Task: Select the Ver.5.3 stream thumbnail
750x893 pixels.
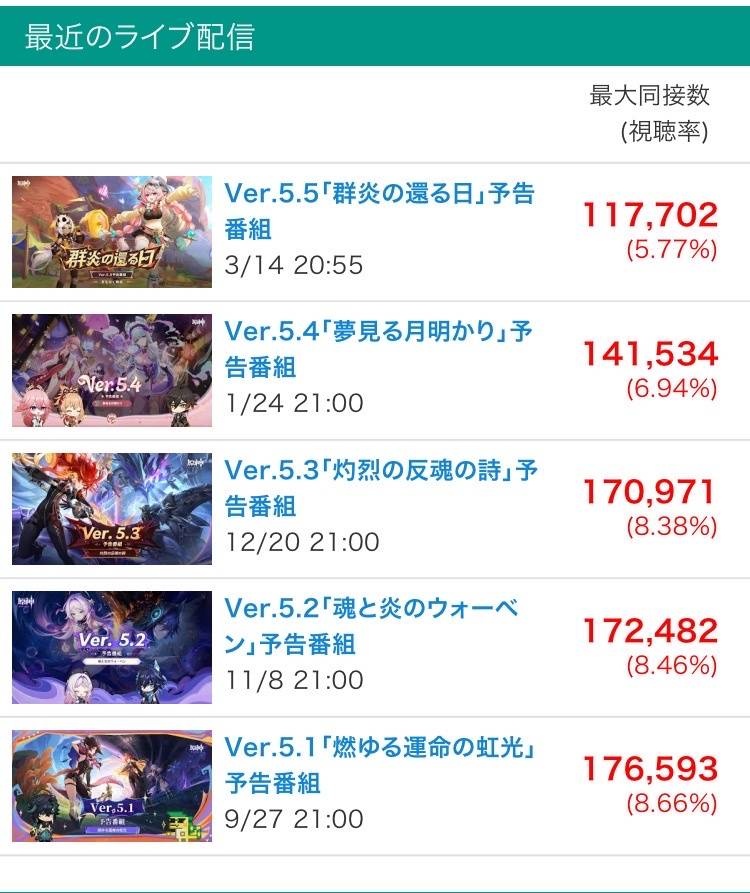Action: point(112,509)
